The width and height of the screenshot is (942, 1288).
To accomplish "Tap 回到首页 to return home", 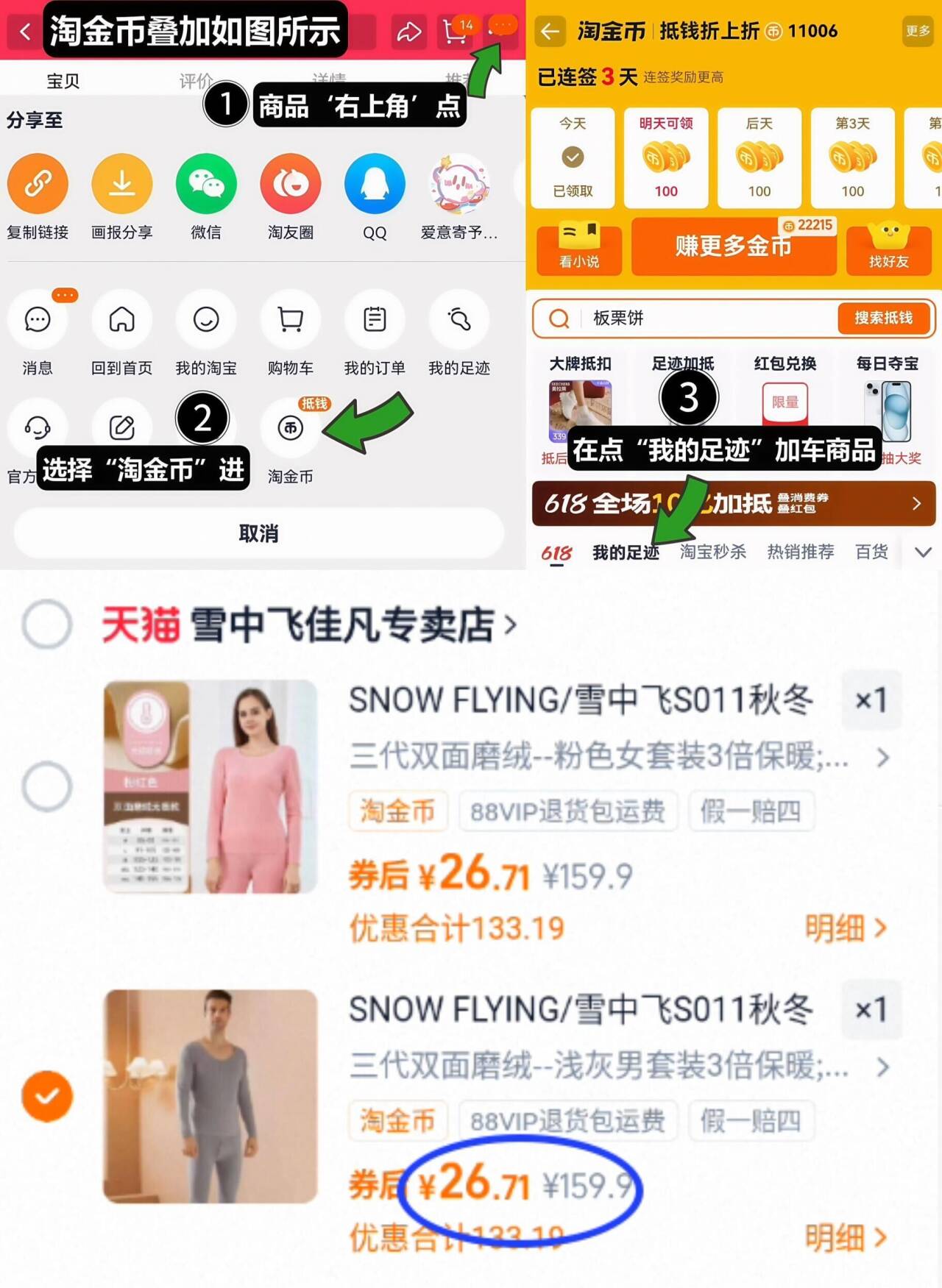I will (x=121, y=321).
